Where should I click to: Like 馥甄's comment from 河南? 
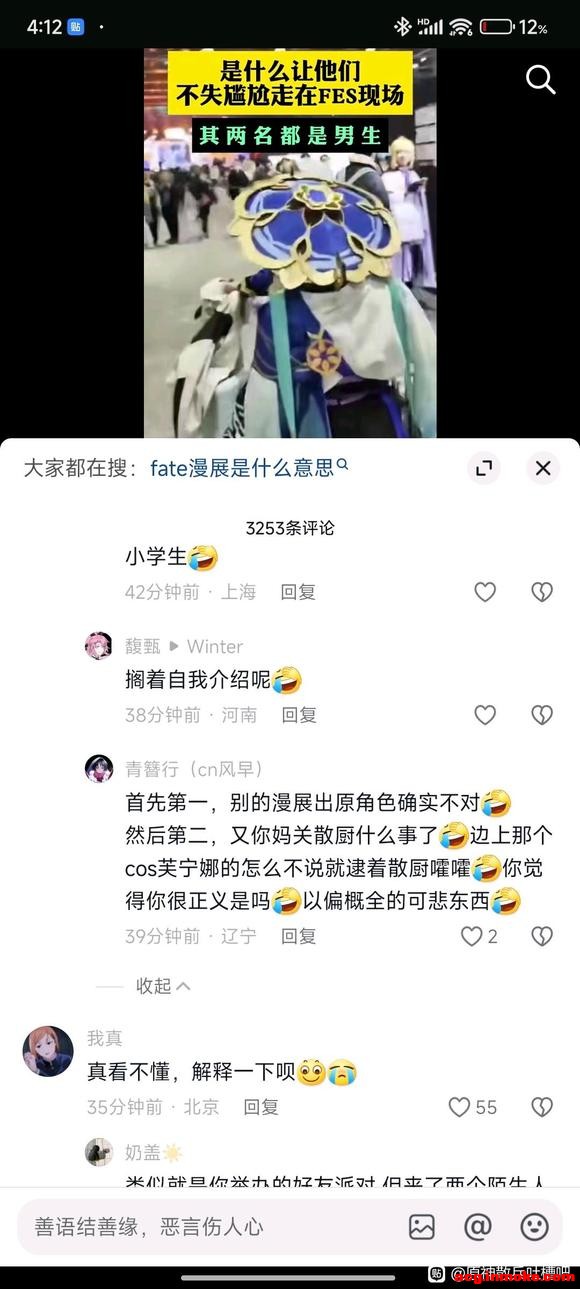(x=485, y=715)
